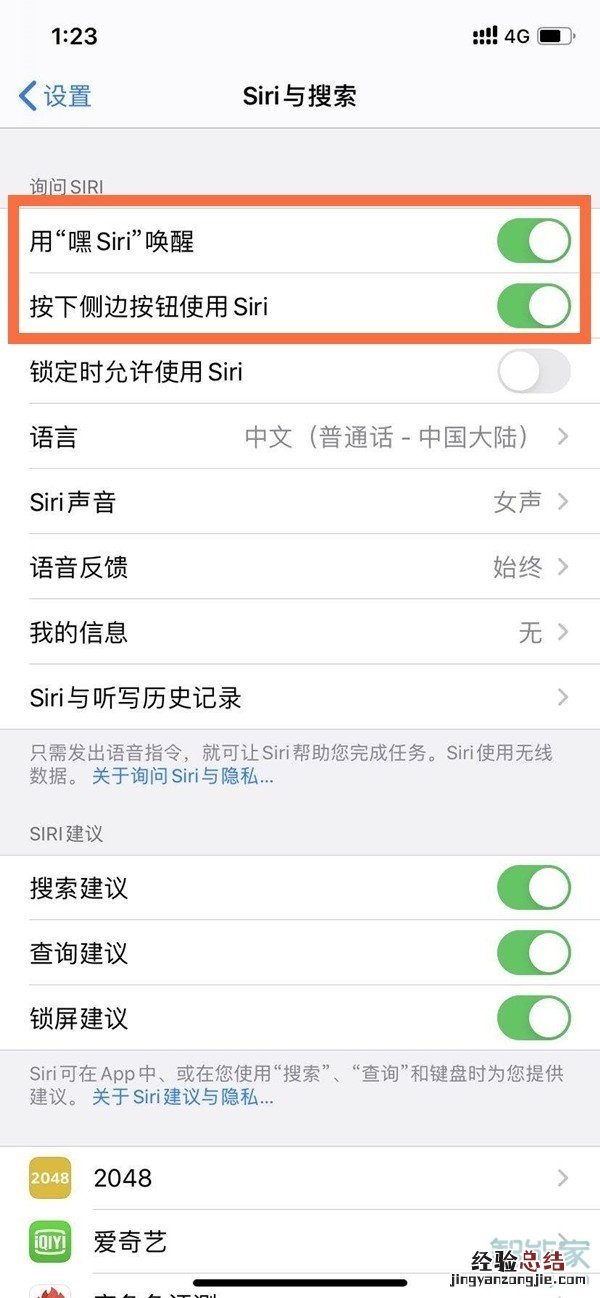600x1298 pixels.
Task: Open 我的信息 row
Action: pyautogui.click(x=300, y=632)
